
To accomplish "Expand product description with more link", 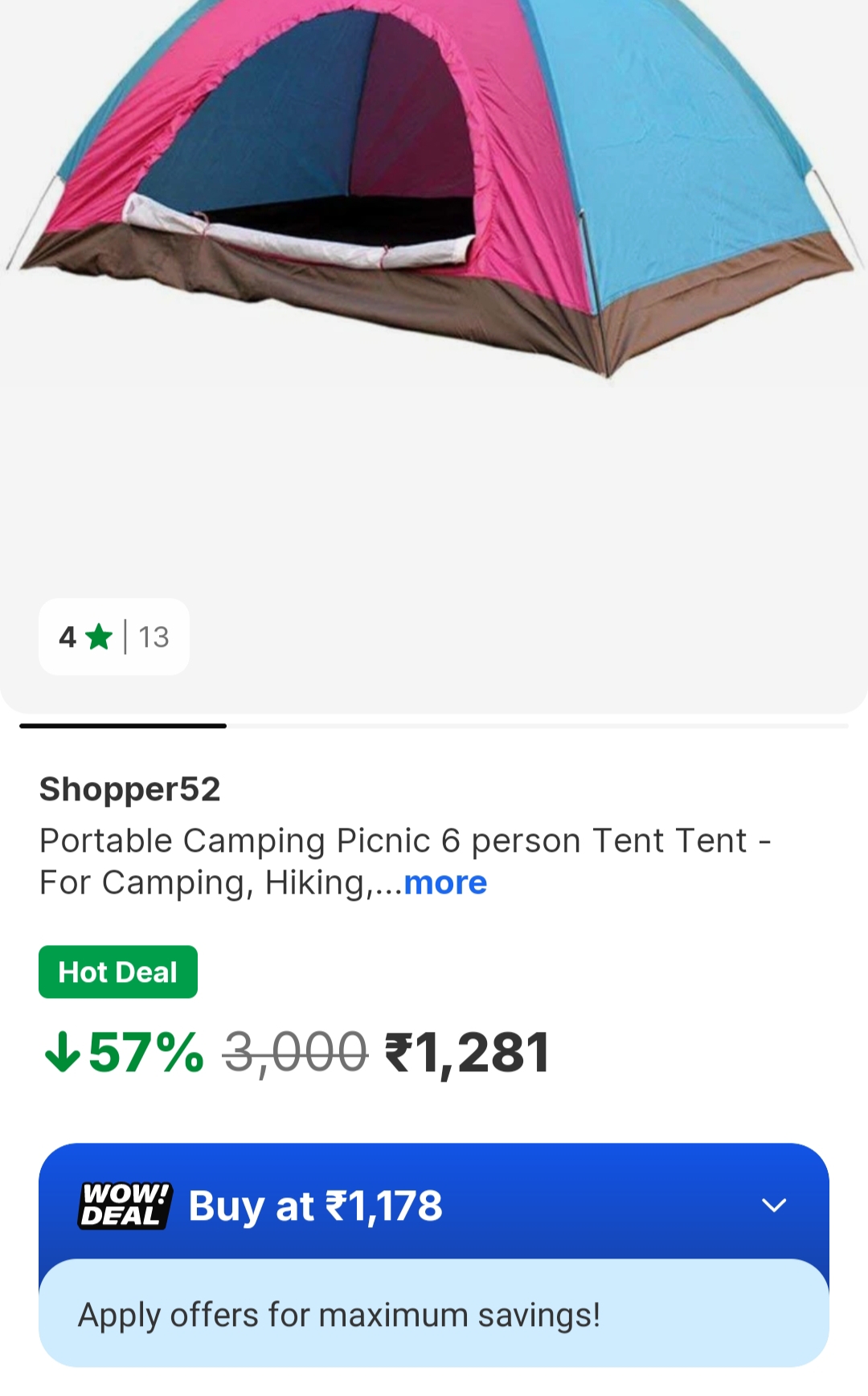I will [x=445, y=882].
